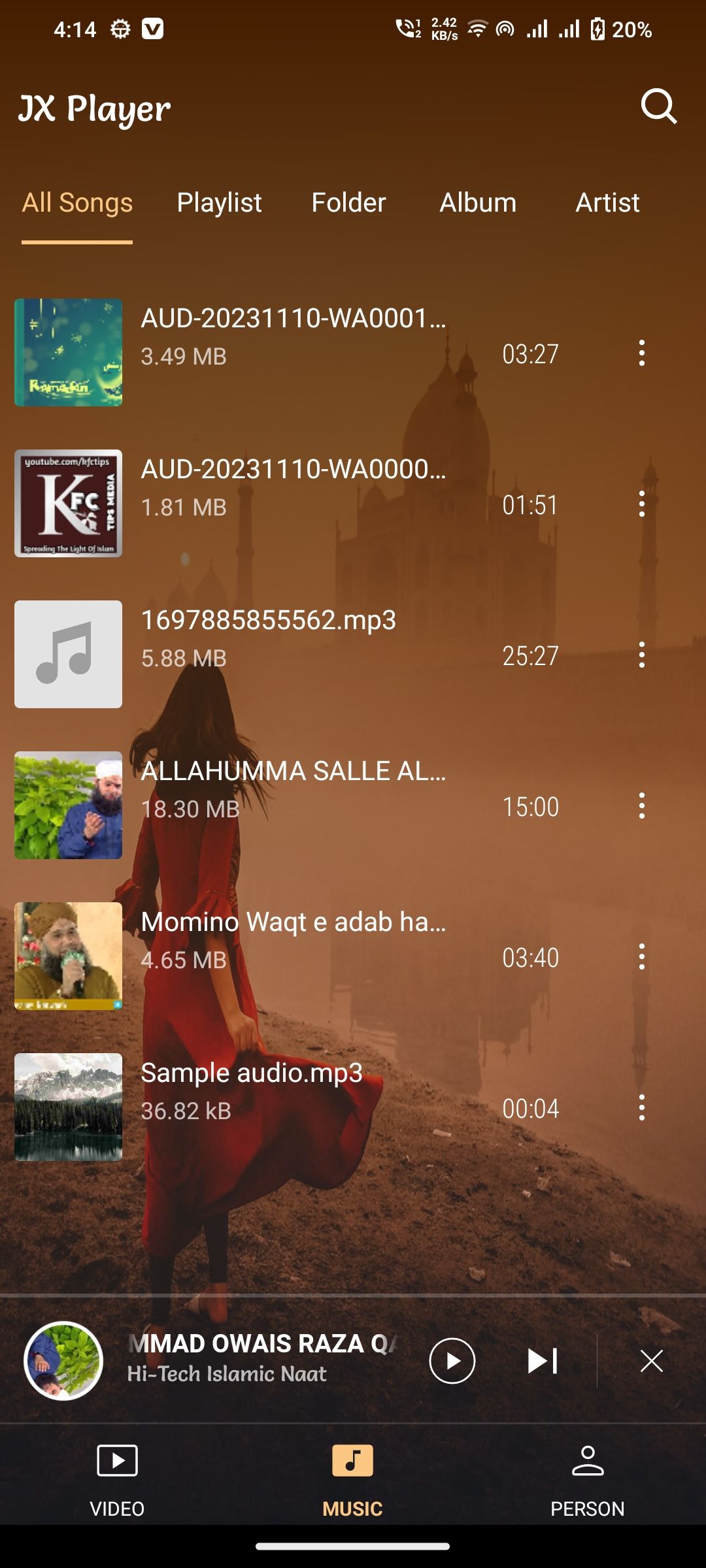Close the mini player
The height and width of the screenshot is (1568, 706).
coord(652,1361)
